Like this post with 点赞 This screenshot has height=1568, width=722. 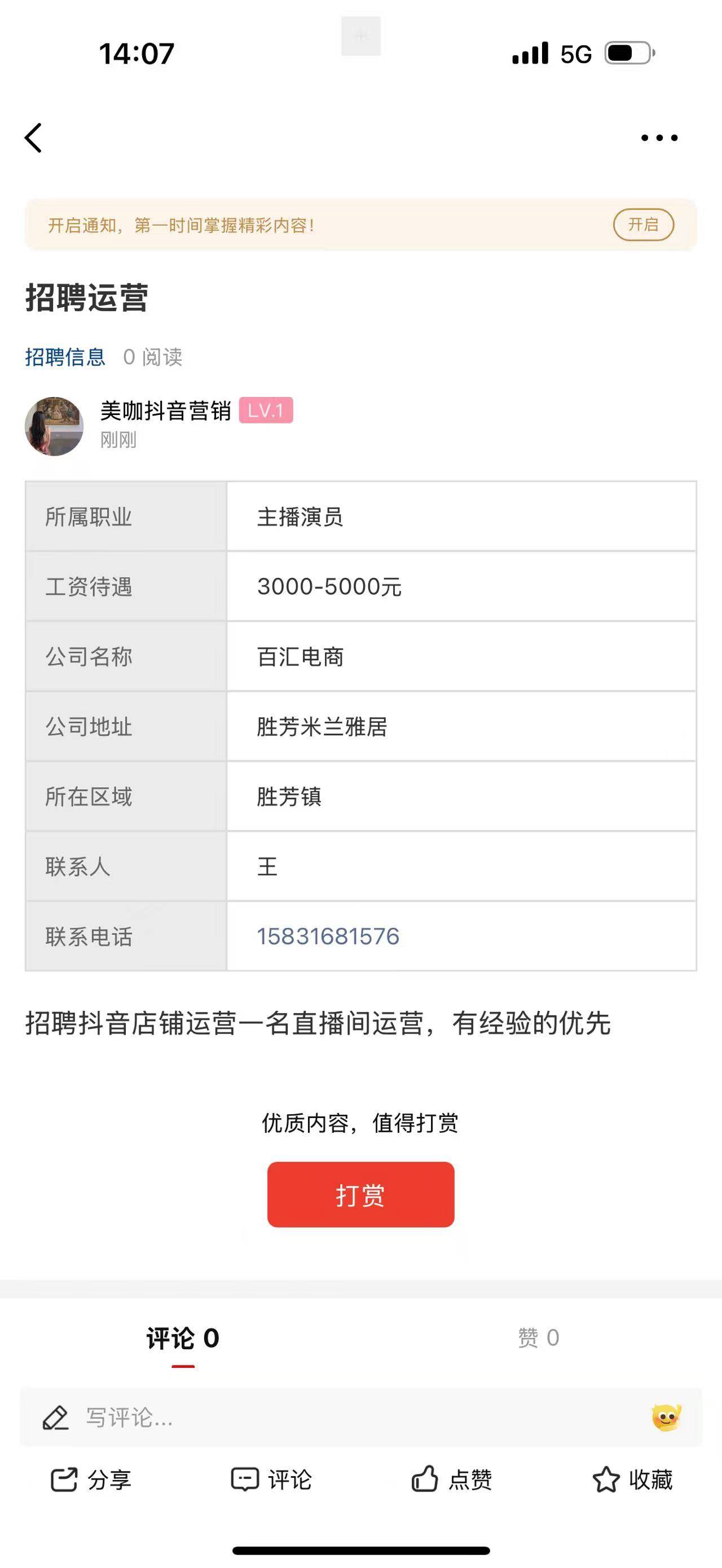coord(452,1479)
